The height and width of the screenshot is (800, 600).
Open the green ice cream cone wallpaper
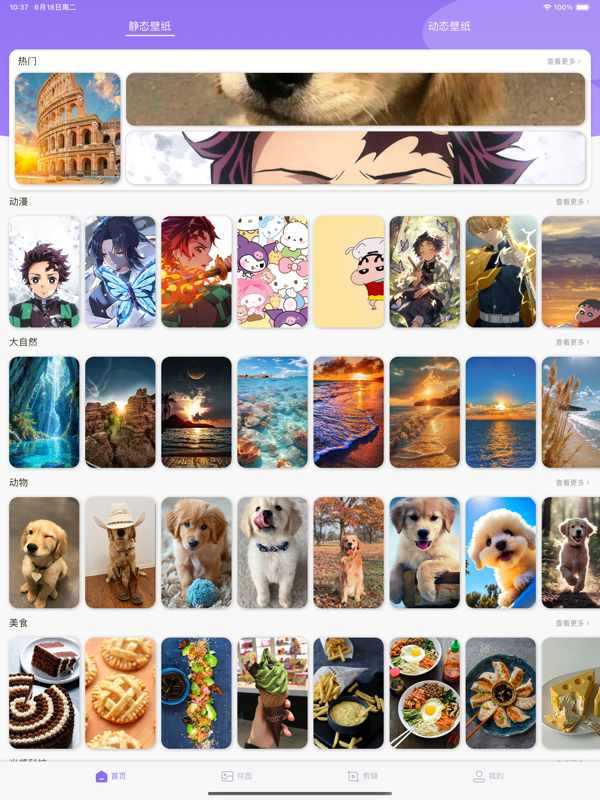(272, 693)
